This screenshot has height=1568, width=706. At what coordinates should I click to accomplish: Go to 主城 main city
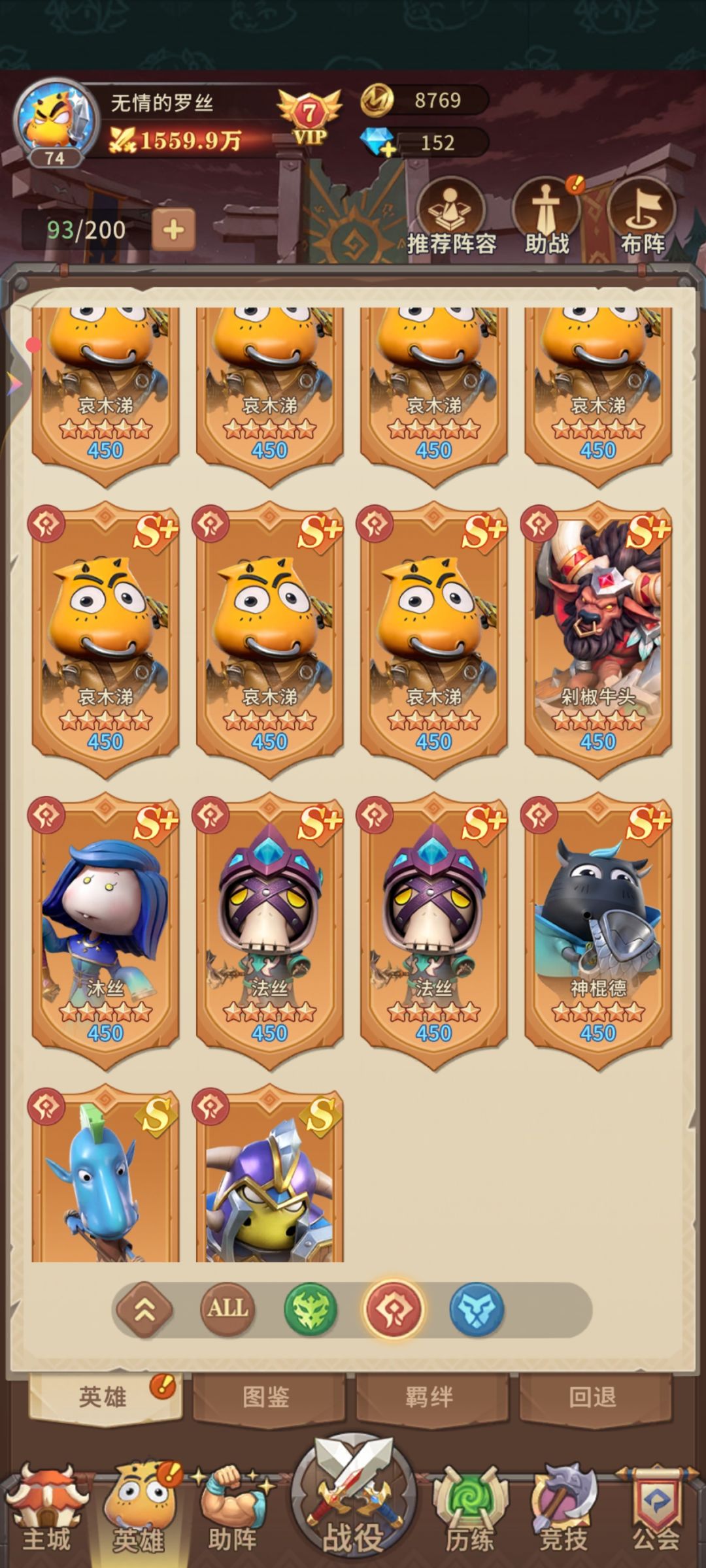pos(46,1509)
